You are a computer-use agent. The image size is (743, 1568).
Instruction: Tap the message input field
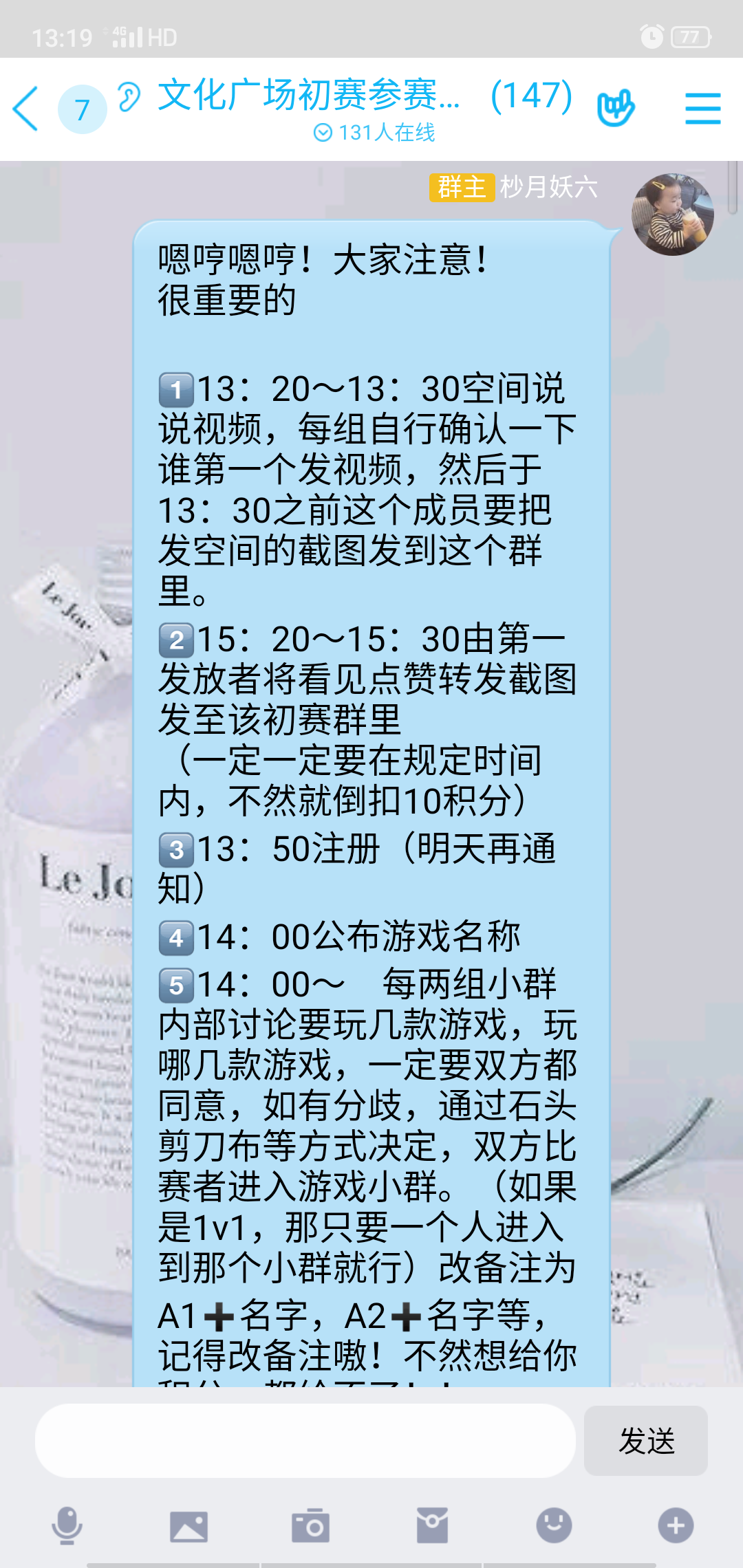click(x=305, y=1441)
